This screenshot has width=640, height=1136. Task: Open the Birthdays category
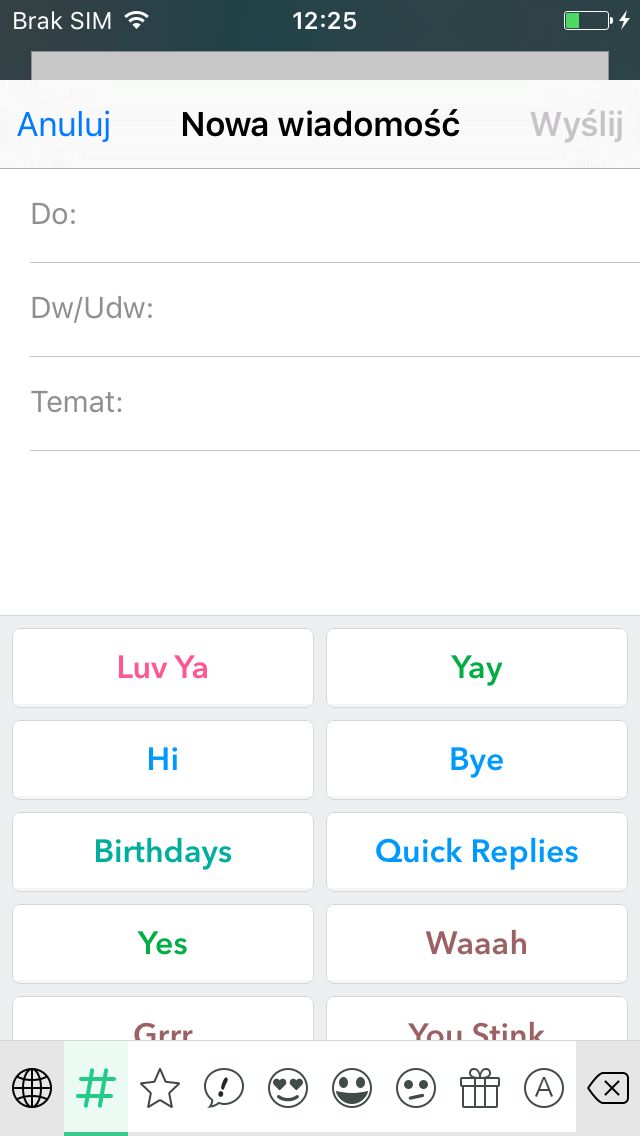coord(163,851)
